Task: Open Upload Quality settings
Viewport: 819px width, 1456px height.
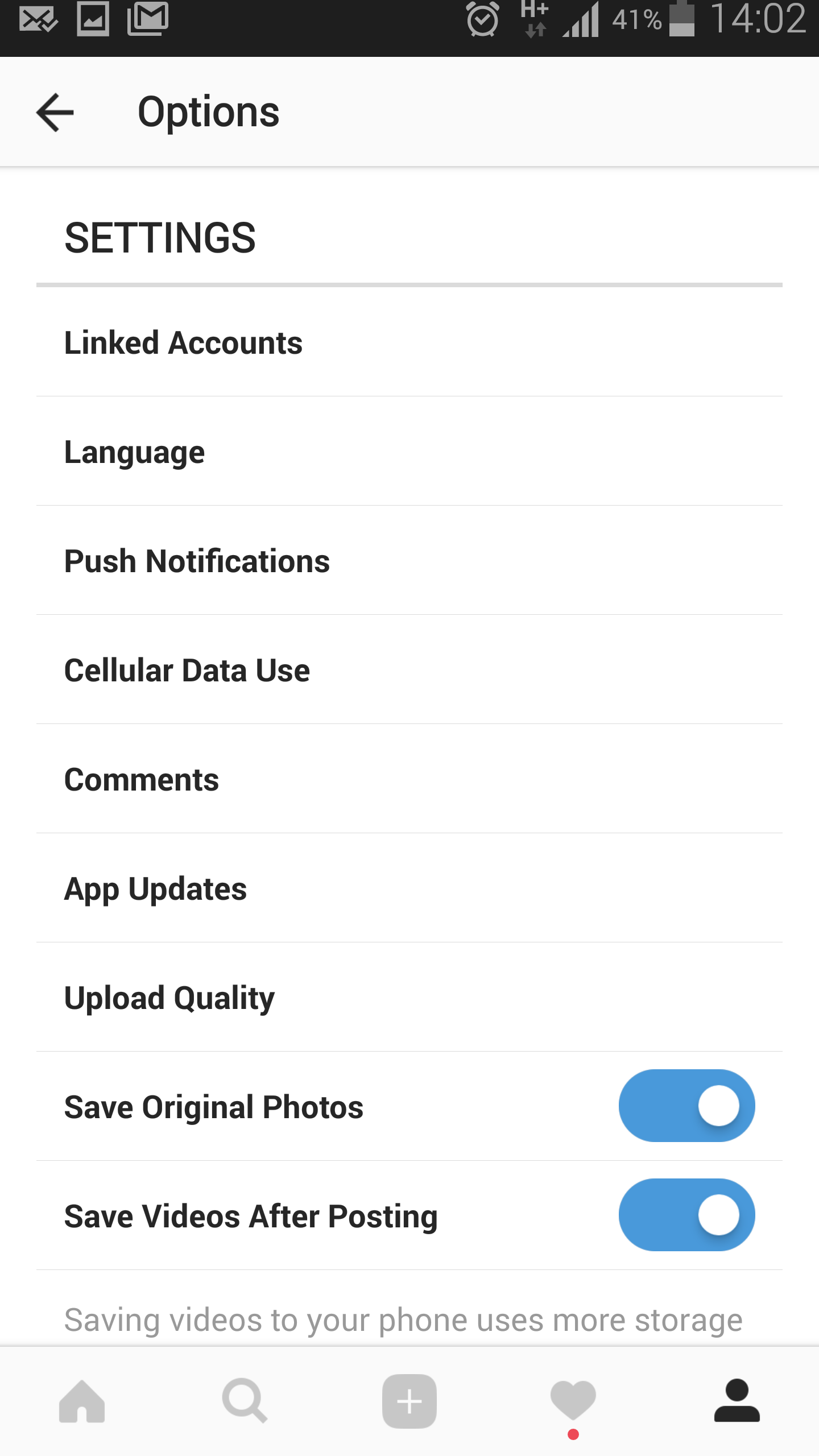Action: pyautogui.click(x=409, y=998)
